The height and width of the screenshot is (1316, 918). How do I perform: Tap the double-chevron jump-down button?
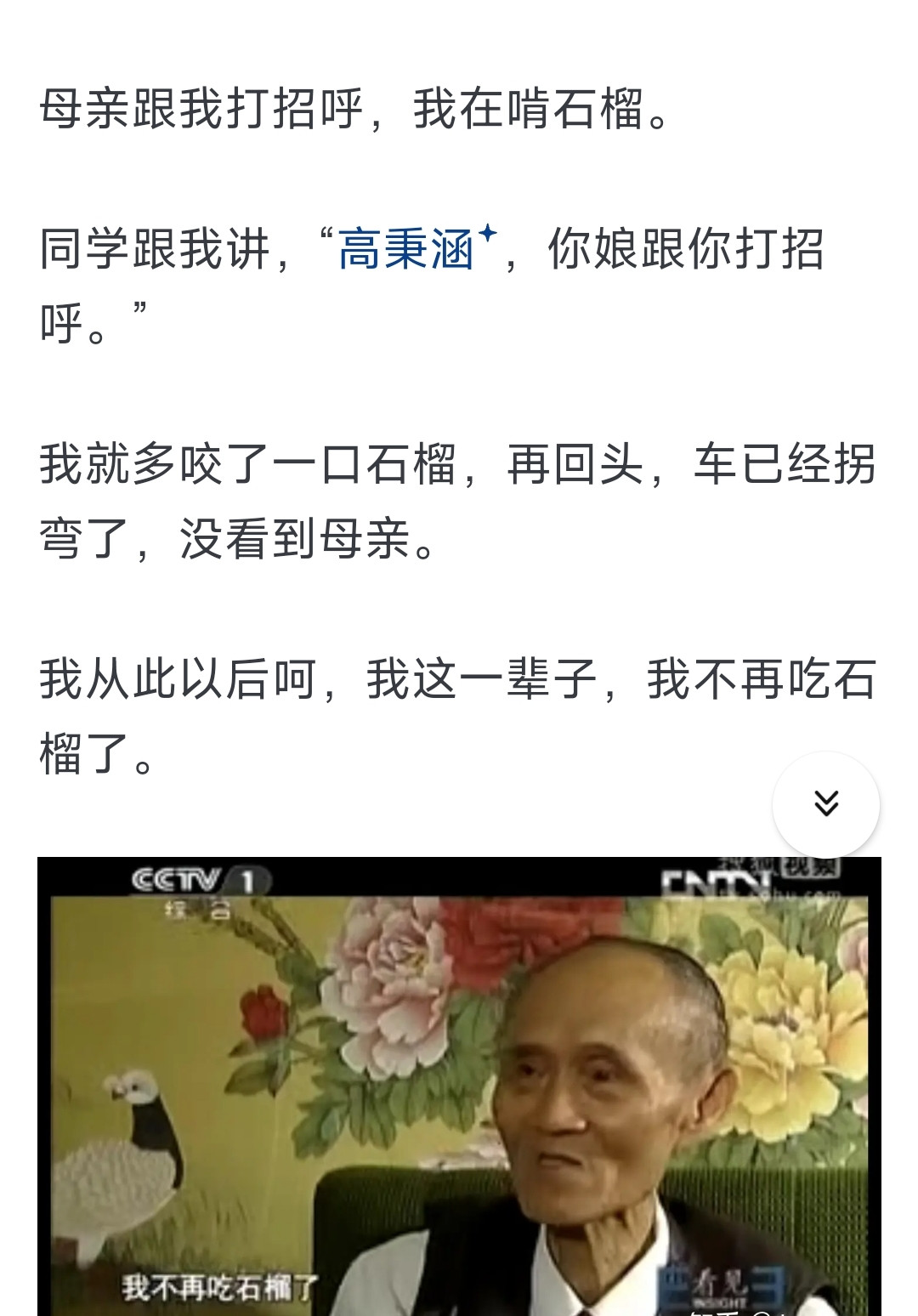coord(825,803)
